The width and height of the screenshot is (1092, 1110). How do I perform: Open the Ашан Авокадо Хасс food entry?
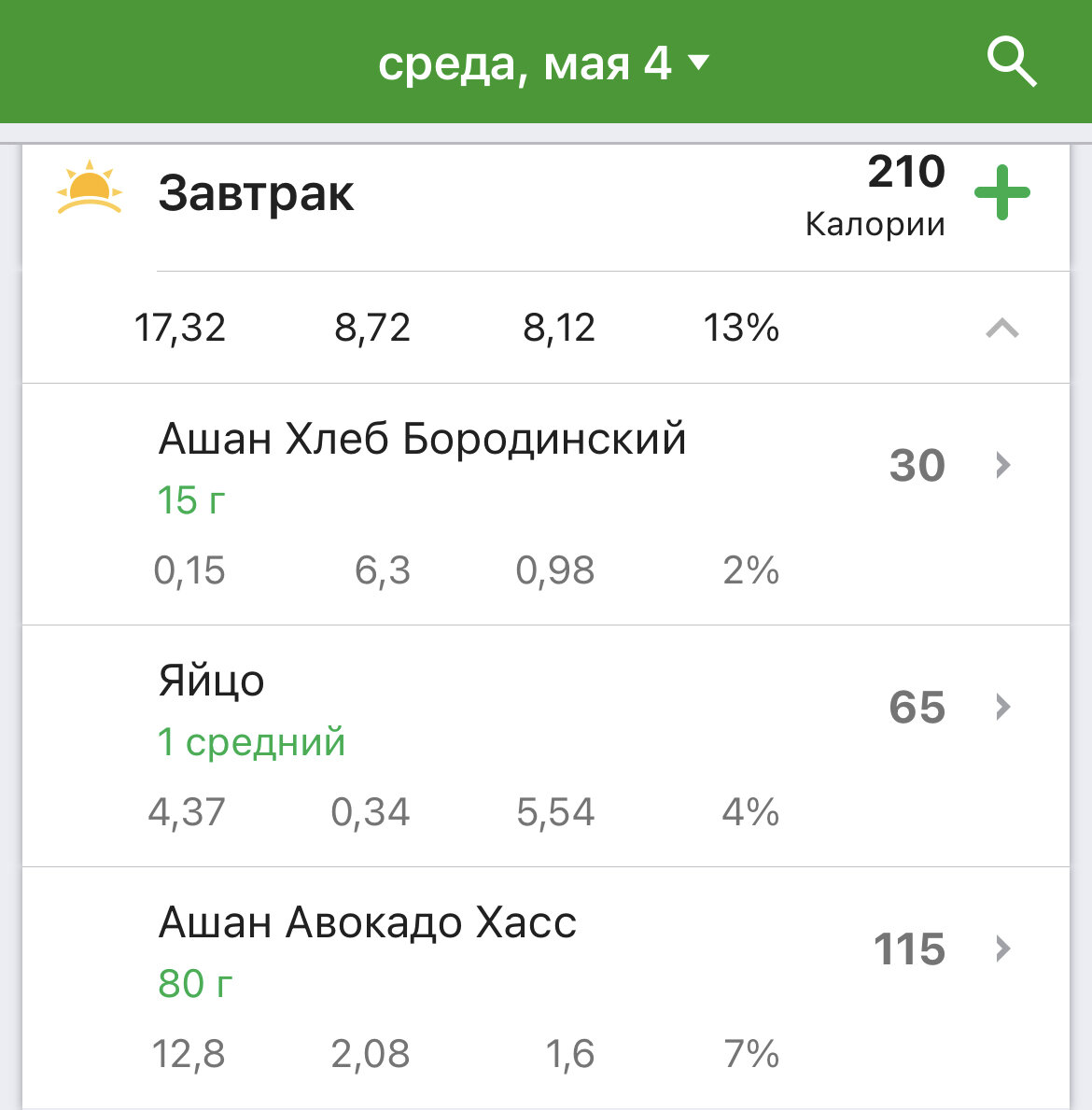point(369,922)
